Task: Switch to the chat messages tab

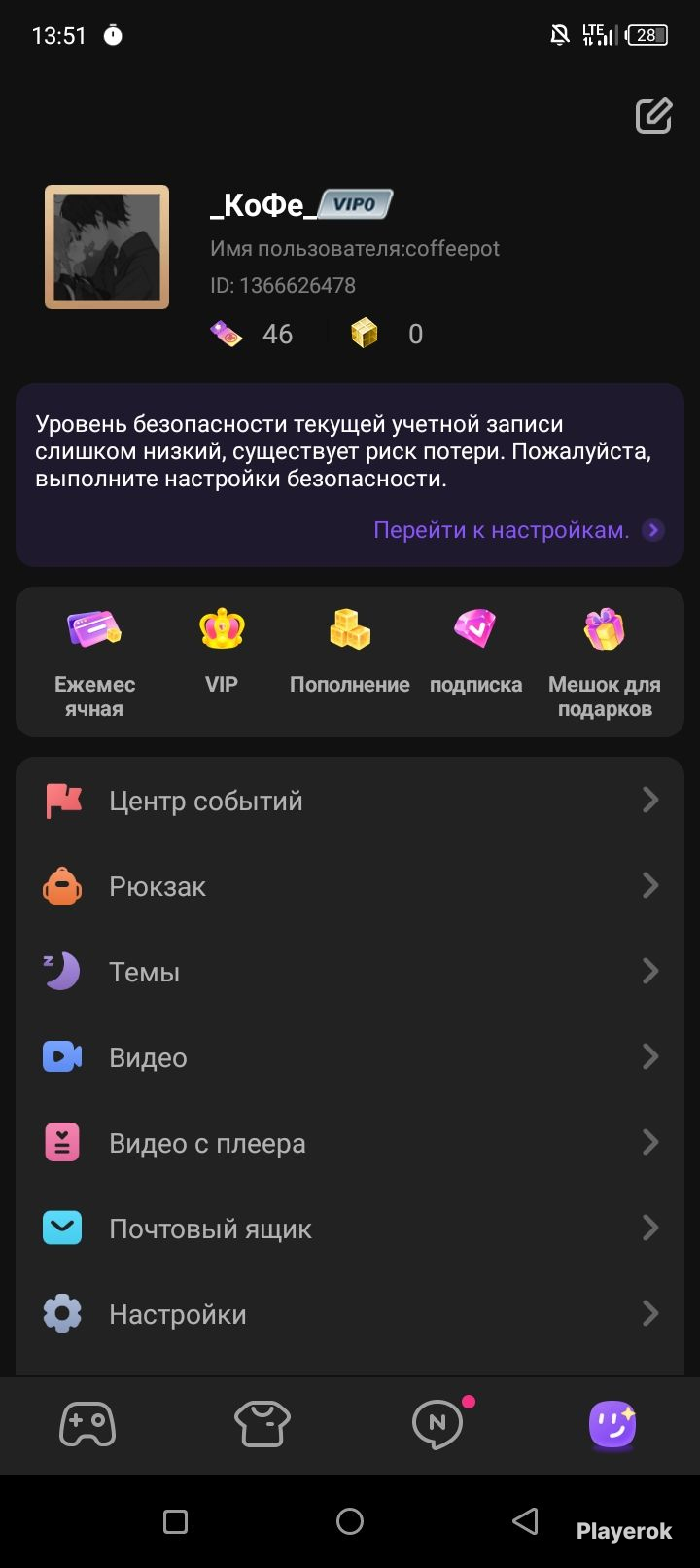Action: (437, 1425)
